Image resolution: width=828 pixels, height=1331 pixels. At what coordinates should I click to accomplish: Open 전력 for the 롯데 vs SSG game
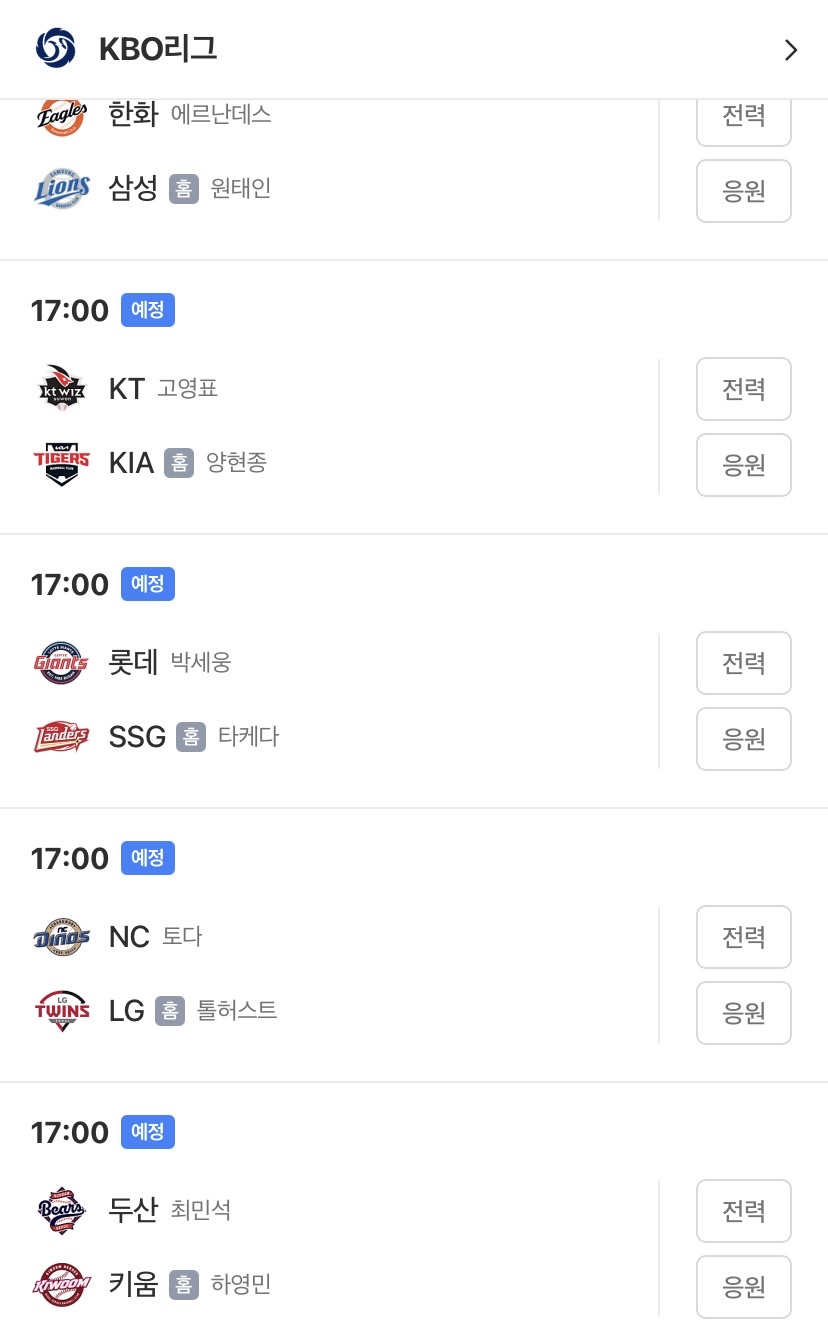point(743,663)
